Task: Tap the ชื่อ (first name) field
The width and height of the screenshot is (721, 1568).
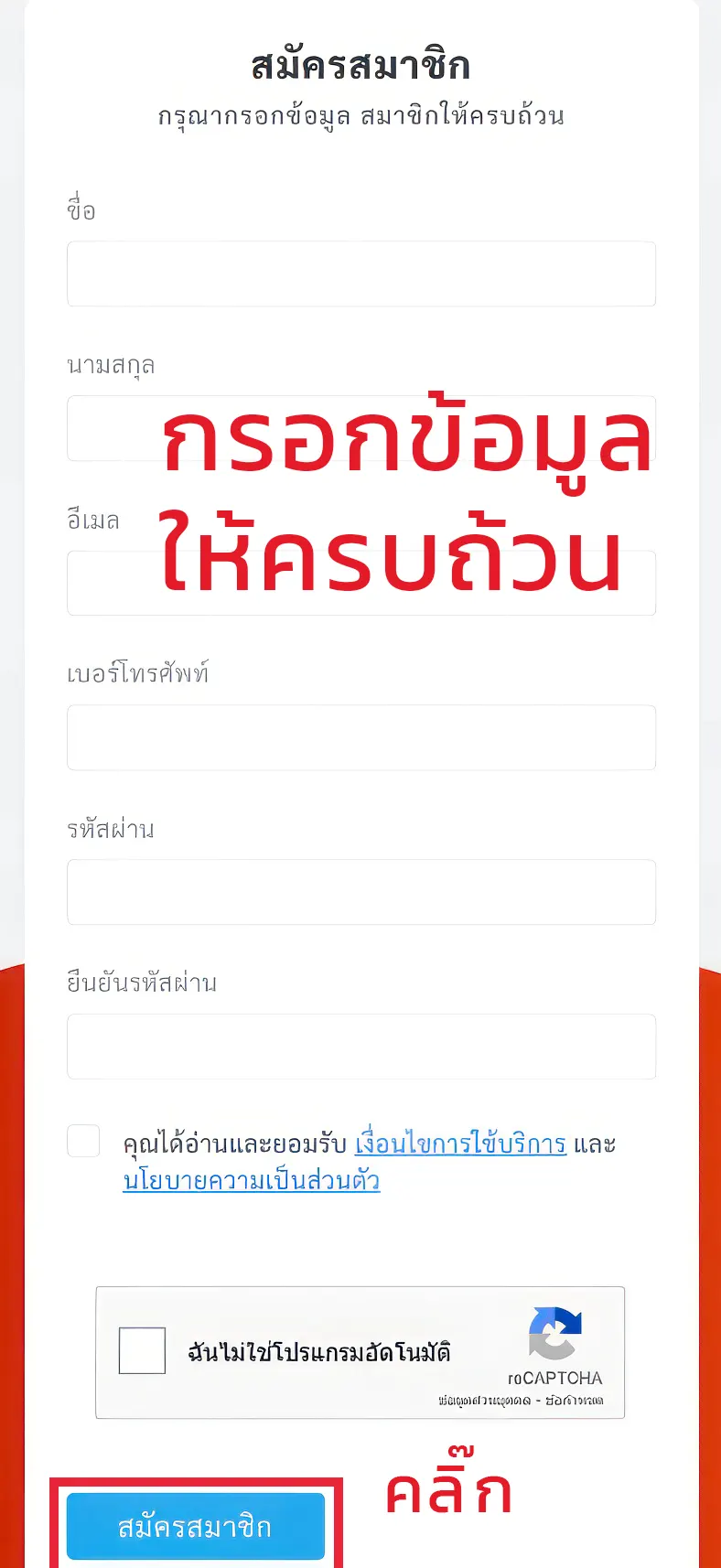Action: coord(360,274)
